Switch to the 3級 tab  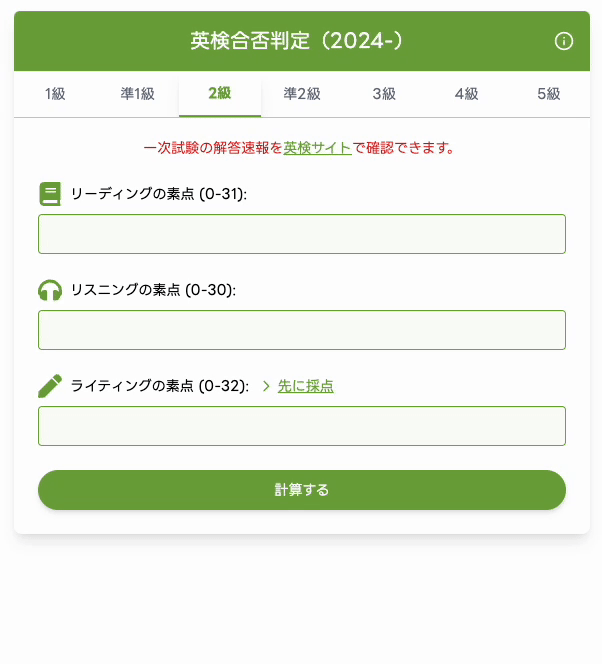tap(384, 94)
